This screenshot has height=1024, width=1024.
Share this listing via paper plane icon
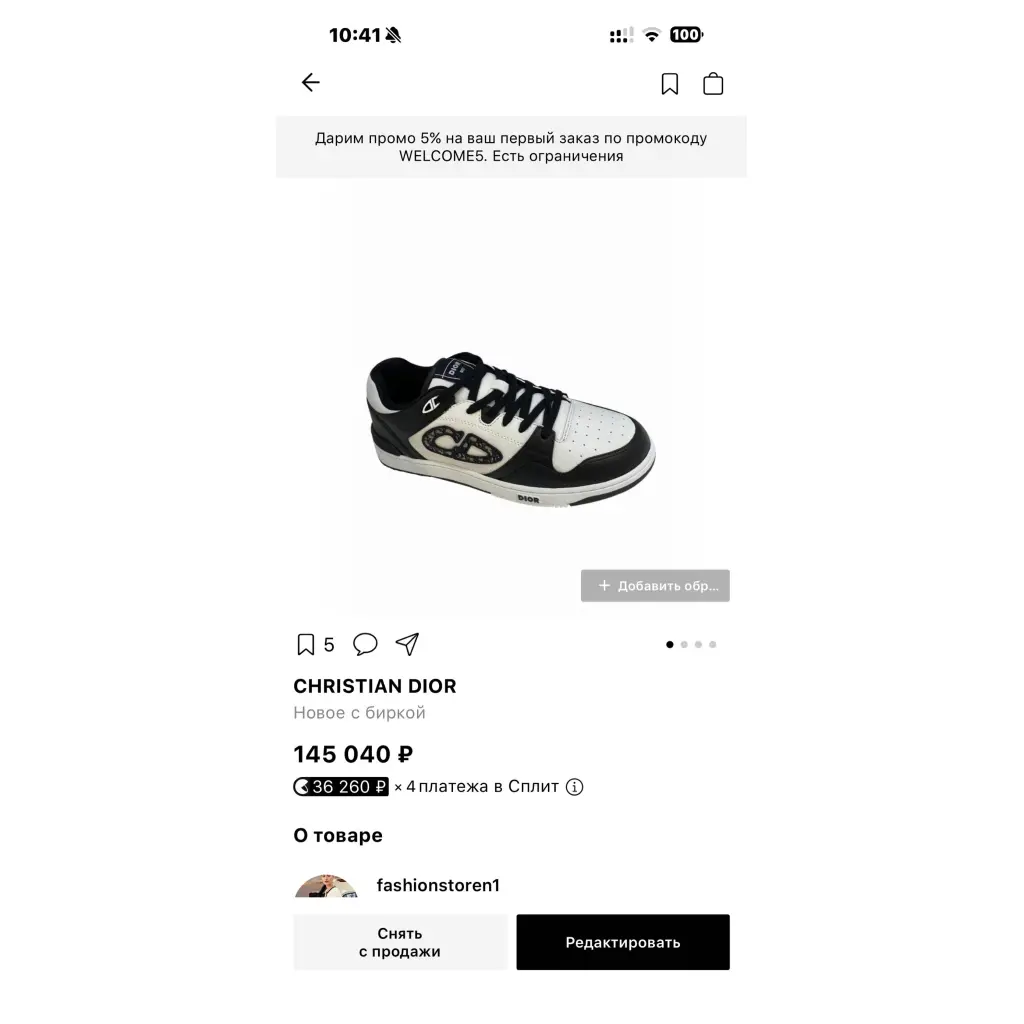[x=407, y=644]
